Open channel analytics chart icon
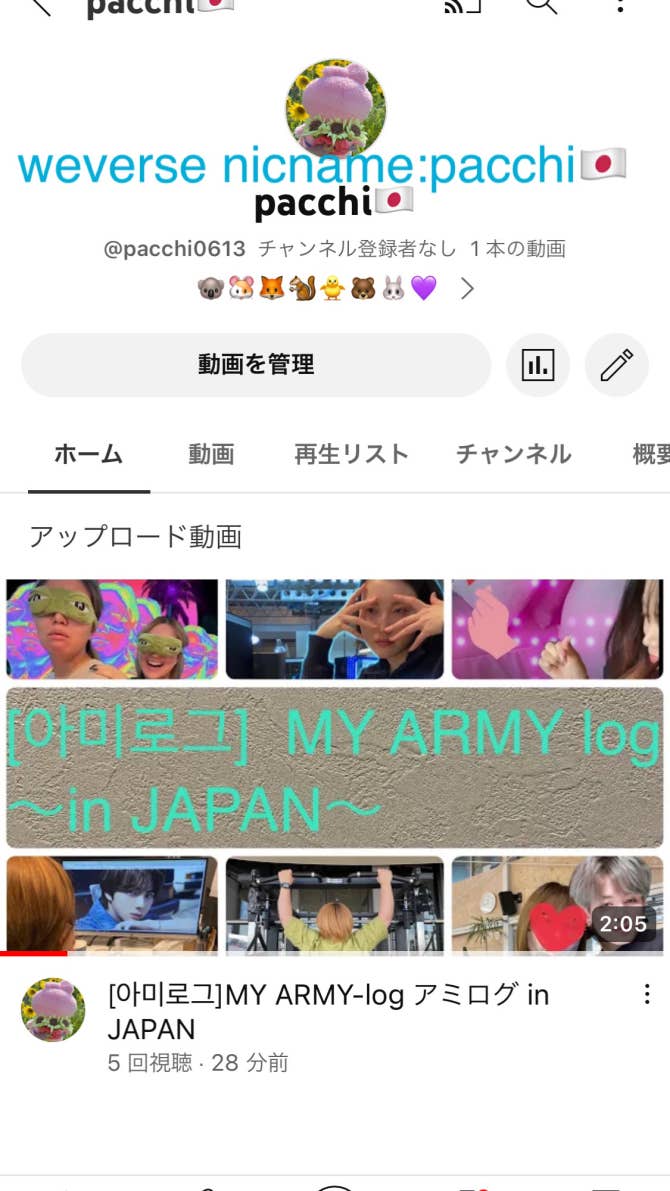 coord(538,366)
